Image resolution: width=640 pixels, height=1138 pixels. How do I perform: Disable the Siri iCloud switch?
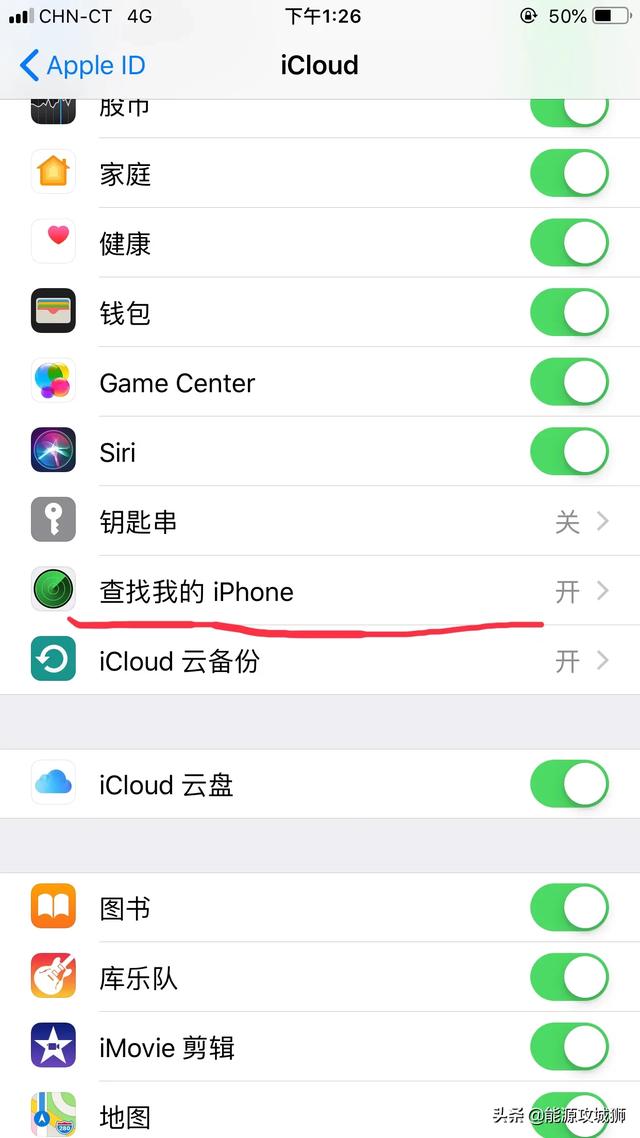(x=570, y=451)
